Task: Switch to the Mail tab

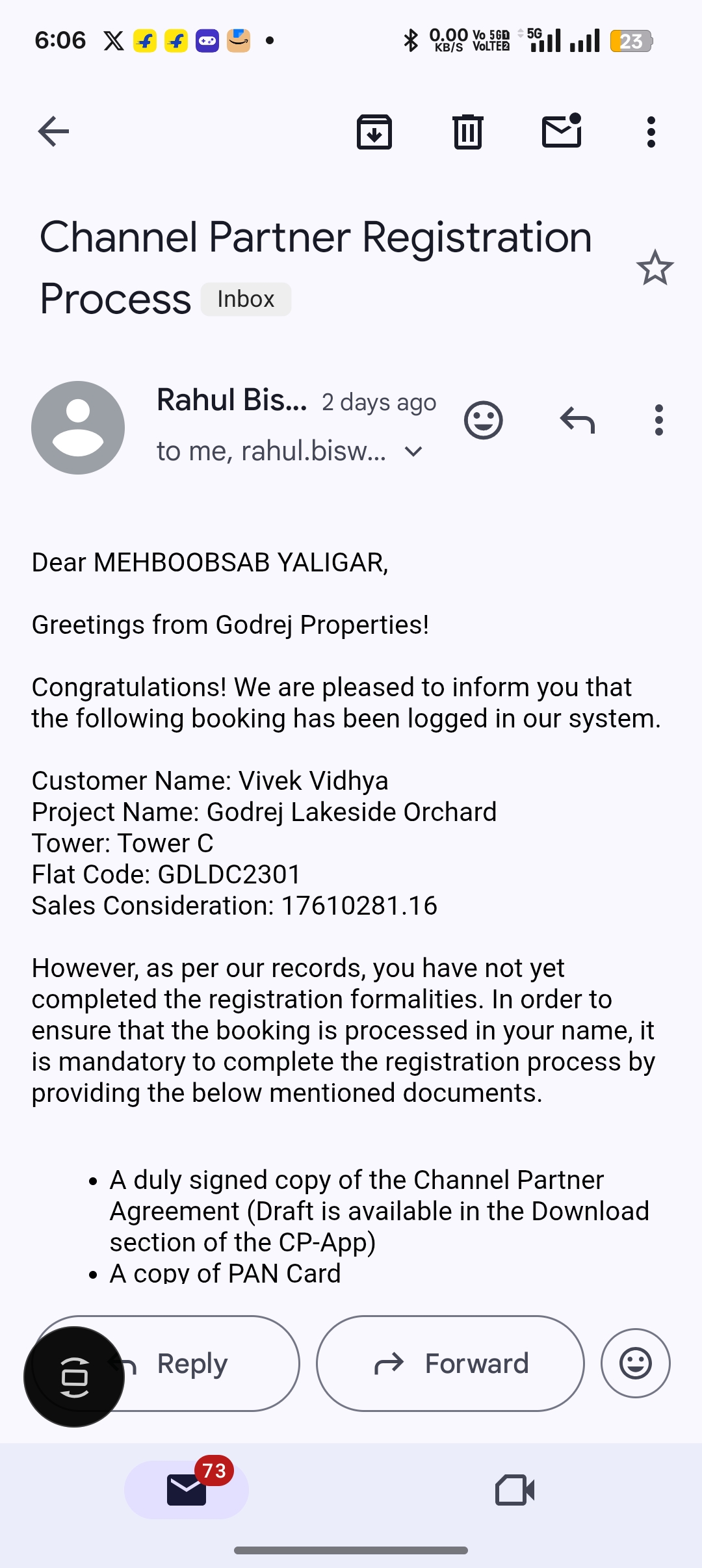Action: coord(187,1490)
